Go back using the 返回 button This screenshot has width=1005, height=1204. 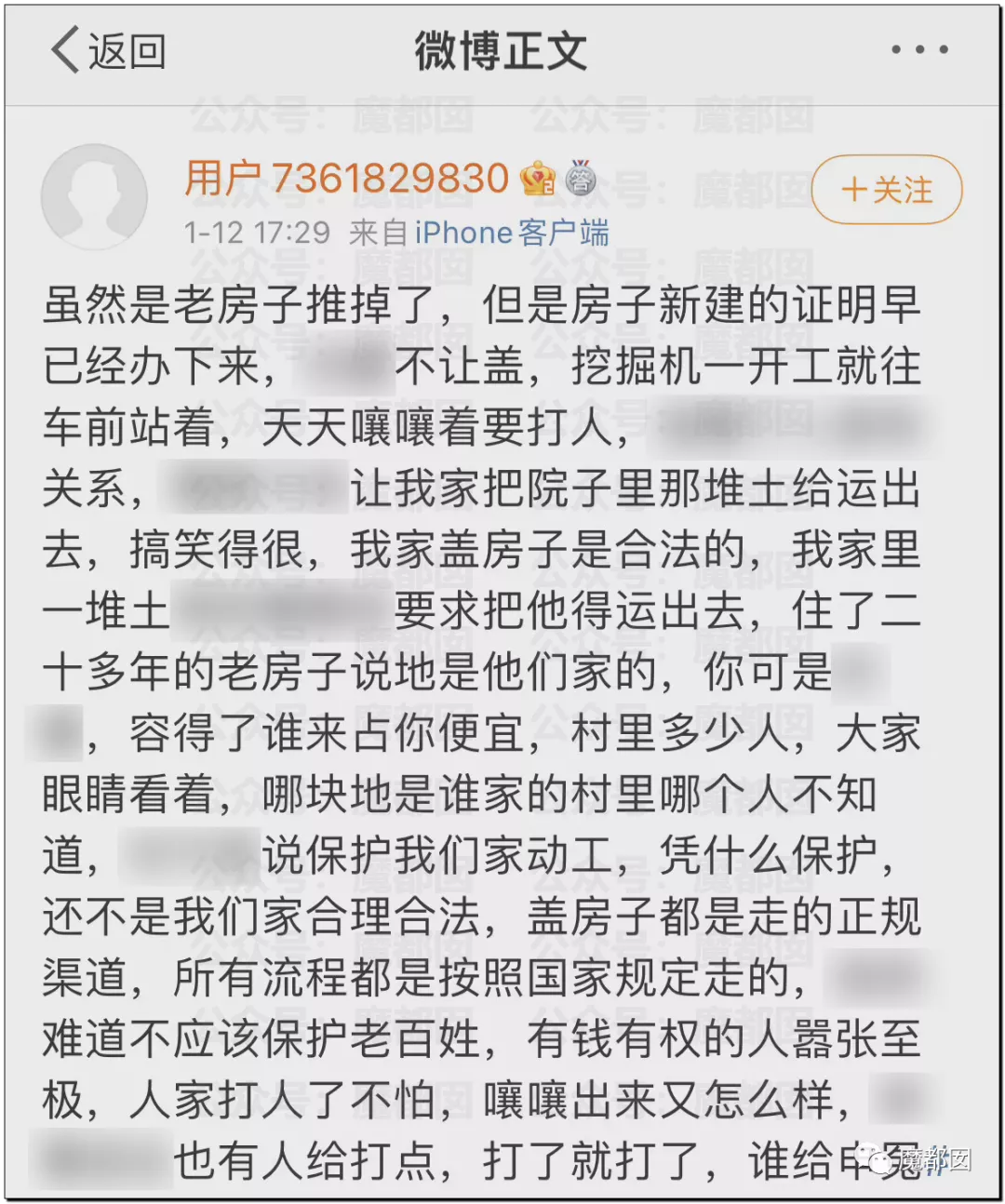pos(108,50)
